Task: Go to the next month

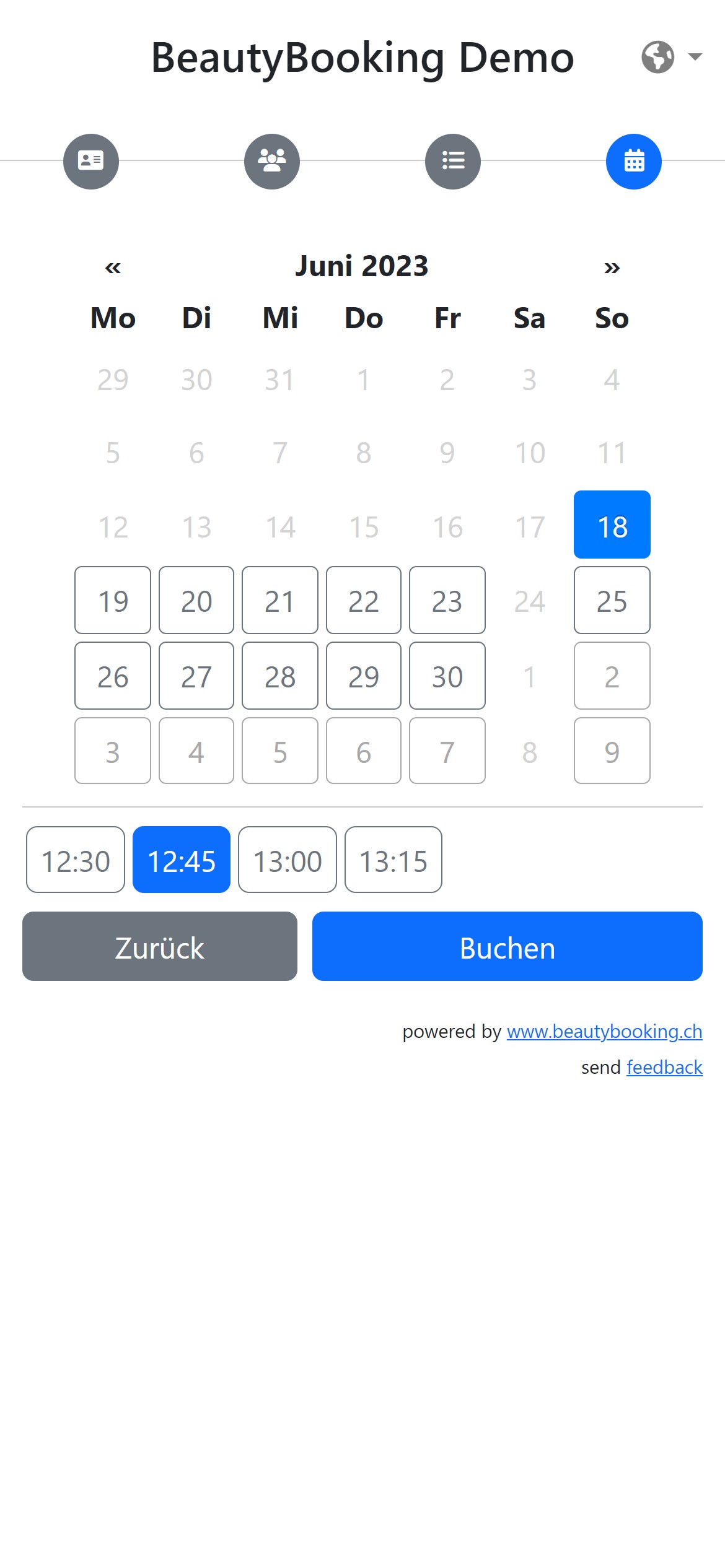Action: (x=612, y=267)
